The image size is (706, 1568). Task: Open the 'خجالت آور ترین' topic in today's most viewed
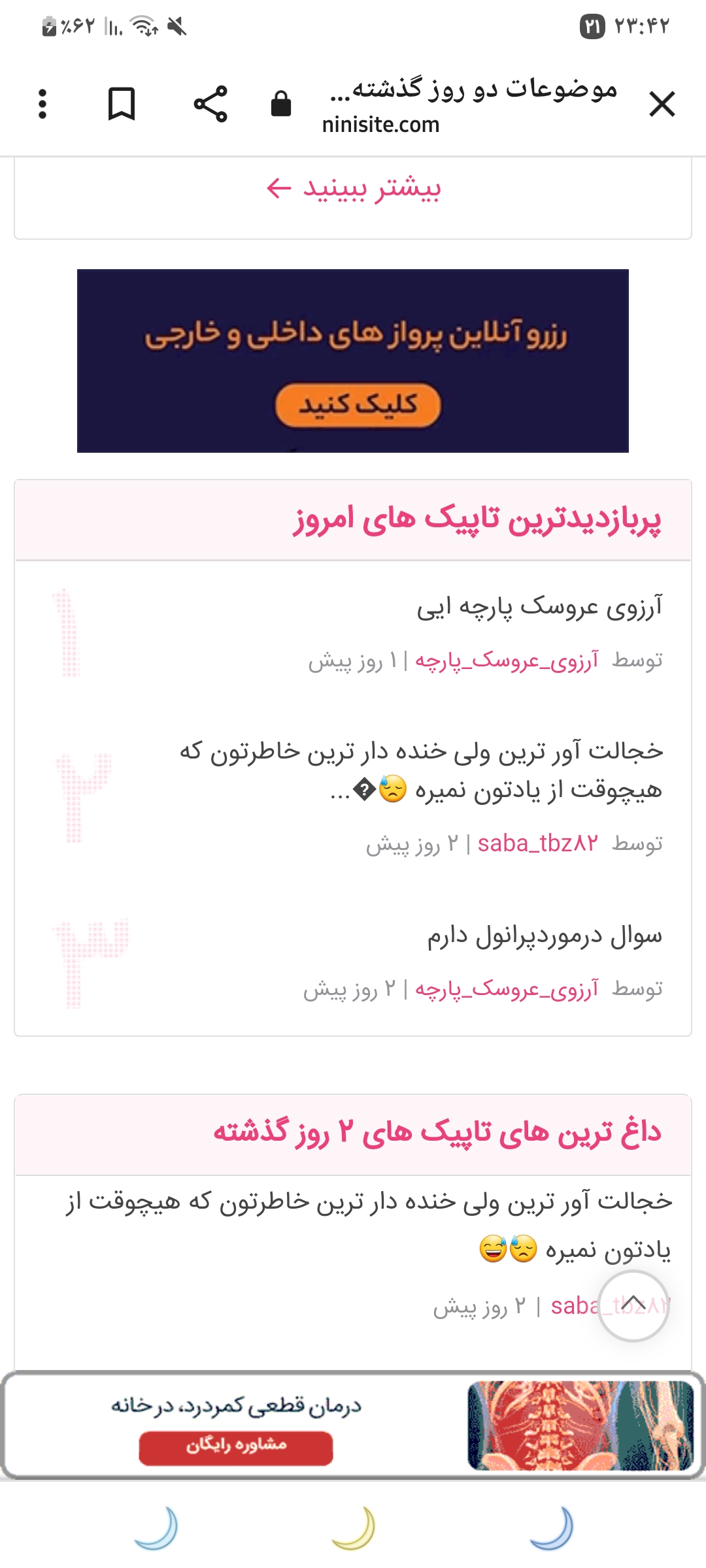coord(422,770)
